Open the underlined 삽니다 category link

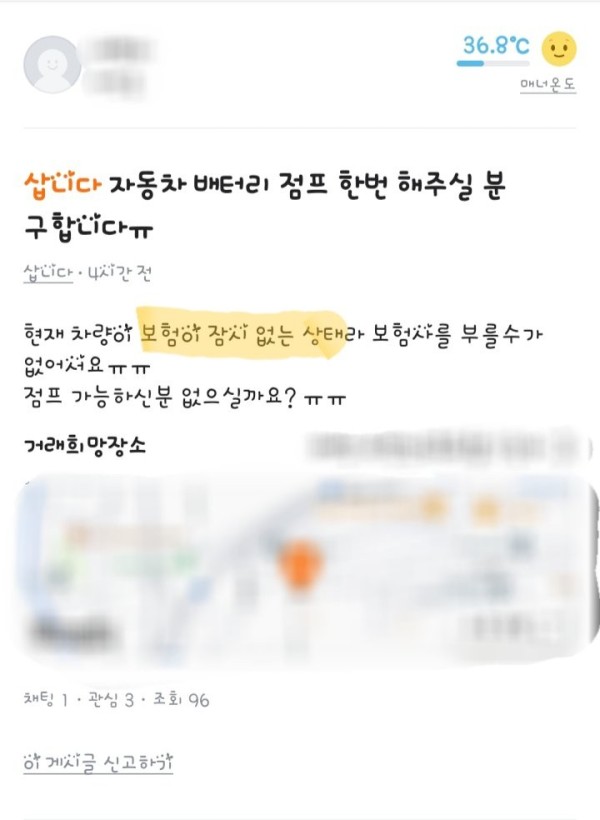pos(47,273)
